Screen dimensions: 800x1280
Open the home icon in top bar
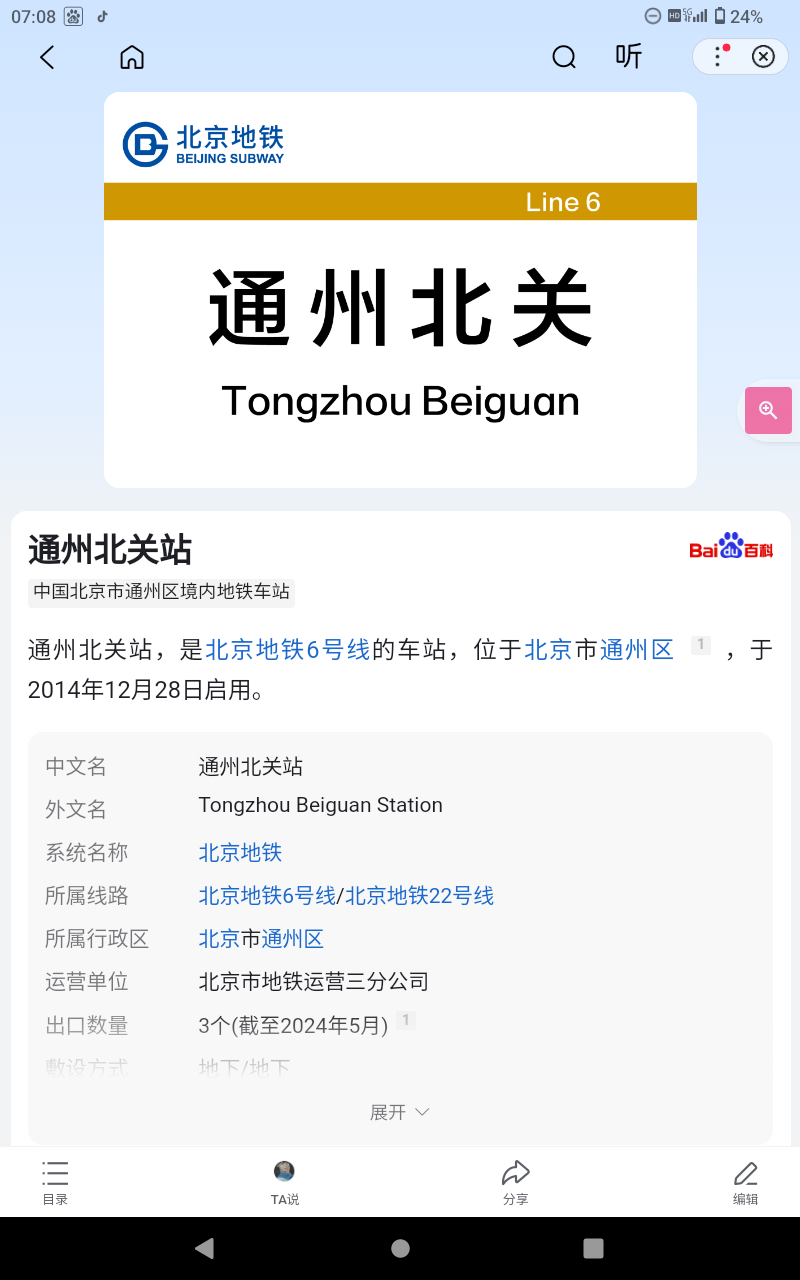point(132,57)
